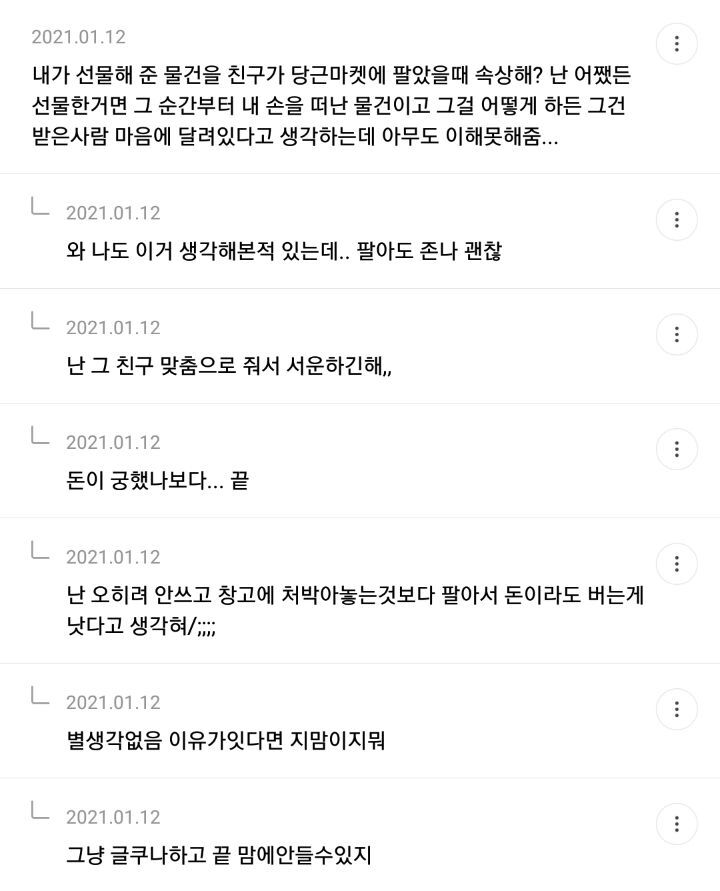Open the more-options menu on the original post about 당근마켓
720x891 pixels.
click(x=677, y=44)
